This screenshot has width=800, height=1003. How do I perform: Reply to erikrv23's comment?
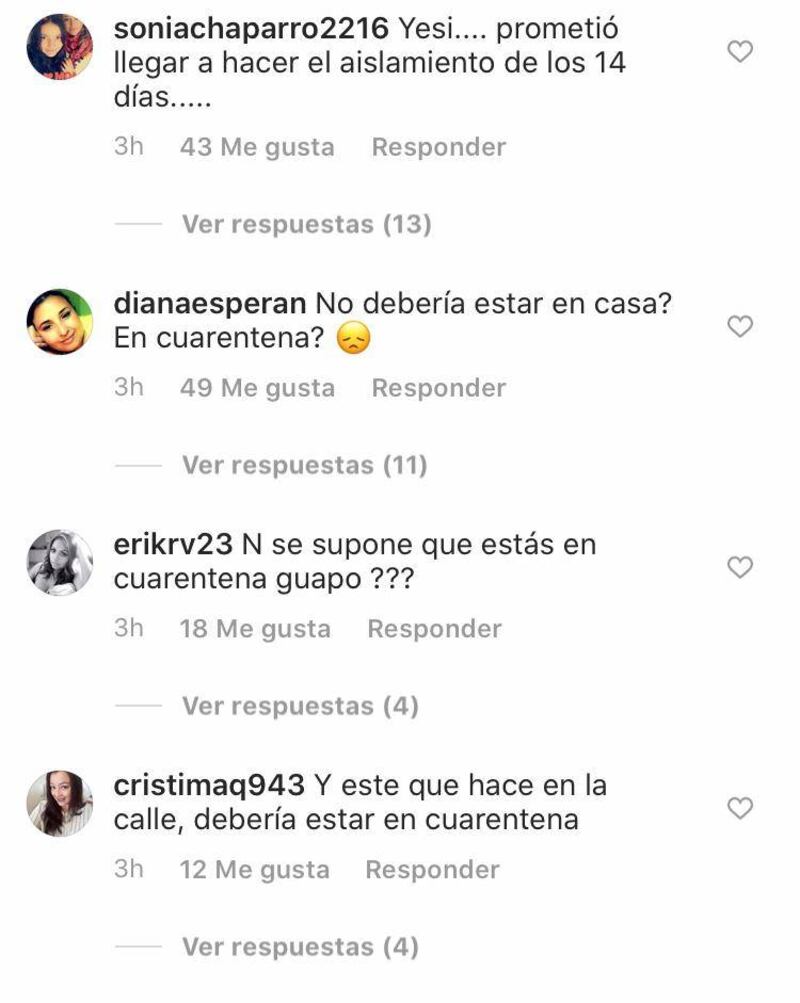point(434,629)
